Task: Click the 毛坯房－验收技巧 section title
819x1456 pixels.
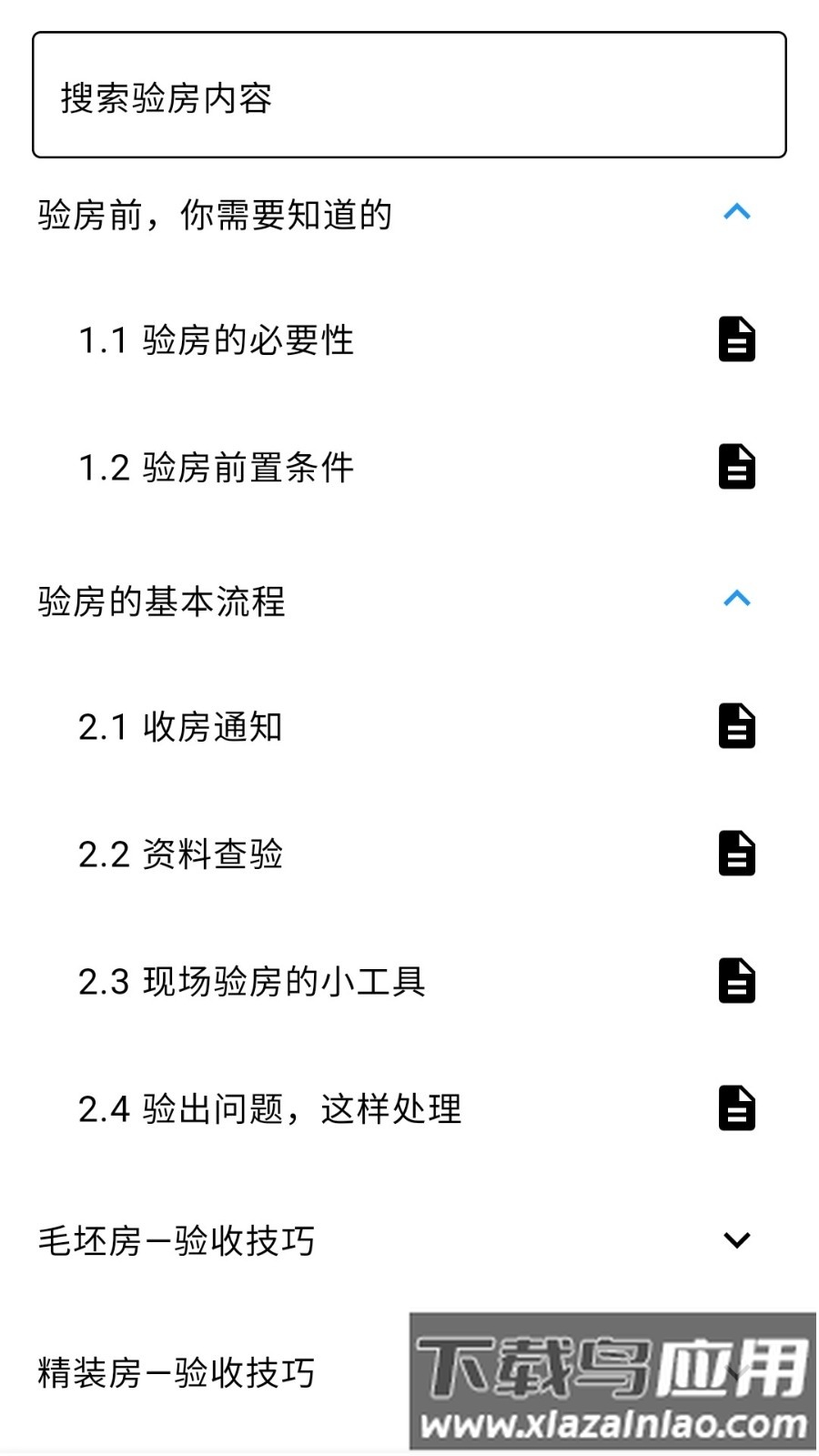Action: pyautogui.click(x=175, y=1242)
